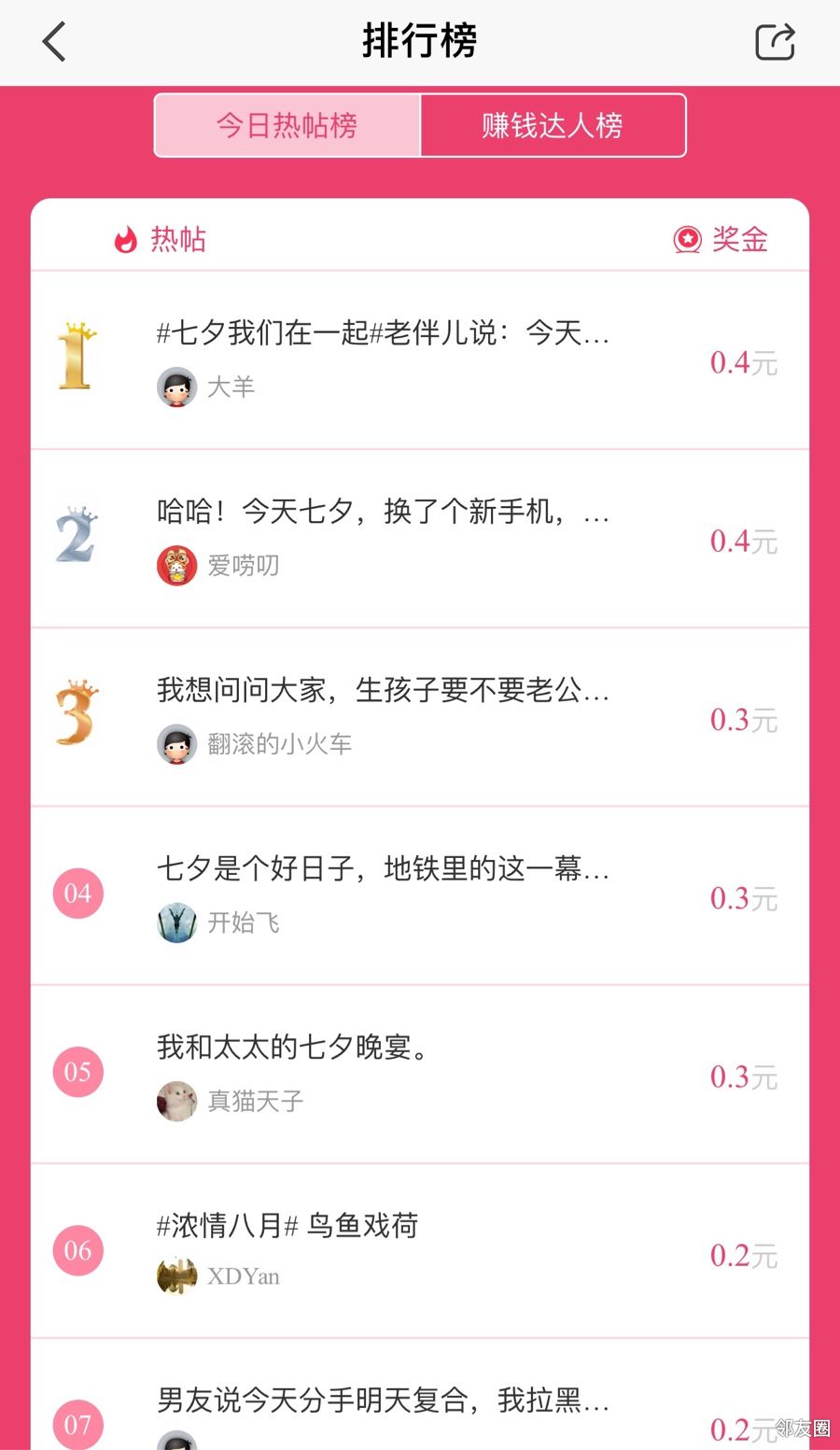
Task: Switch to the 今日热帖榜 tab
Action: (287, 125)
